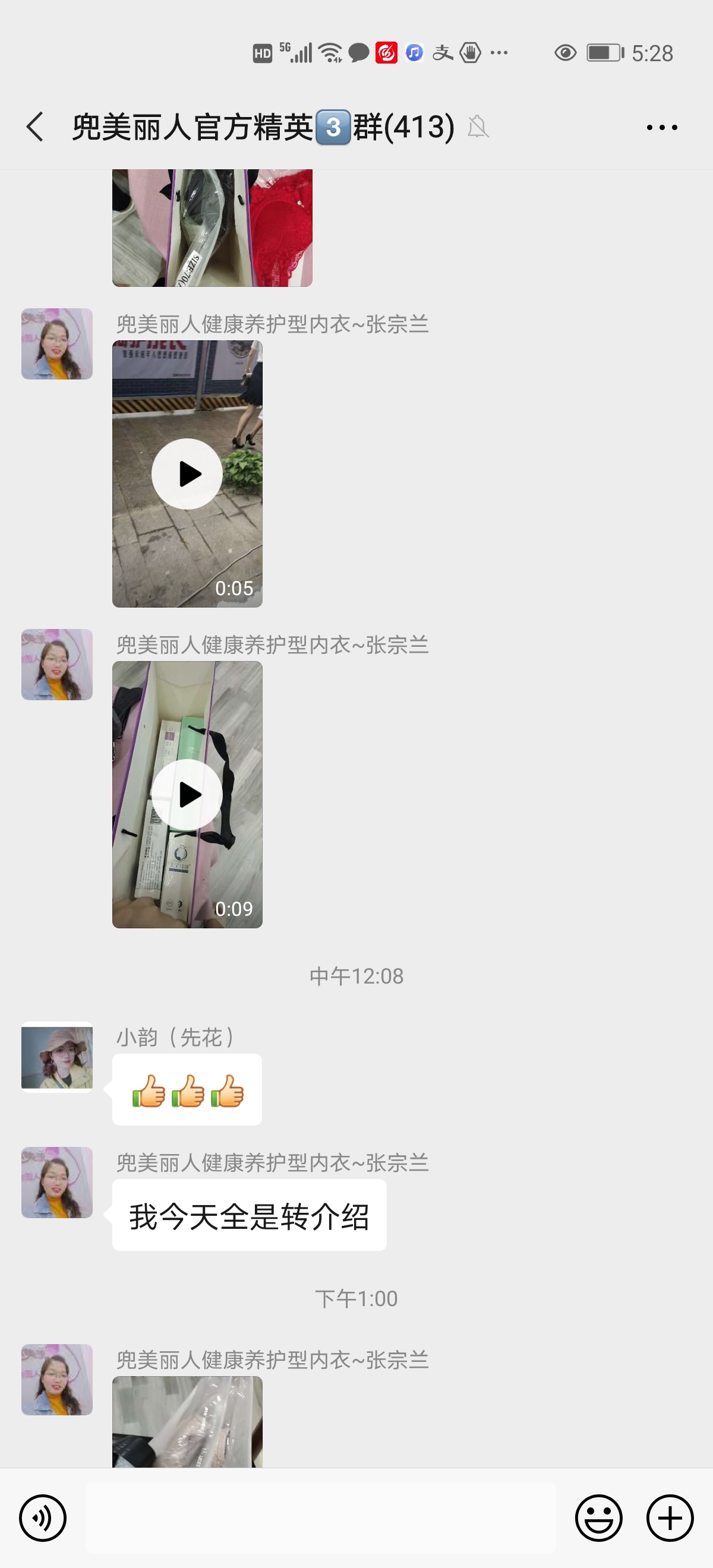Play the 0:05 video message
This screenshot has width=713, height=1568.
187,473
